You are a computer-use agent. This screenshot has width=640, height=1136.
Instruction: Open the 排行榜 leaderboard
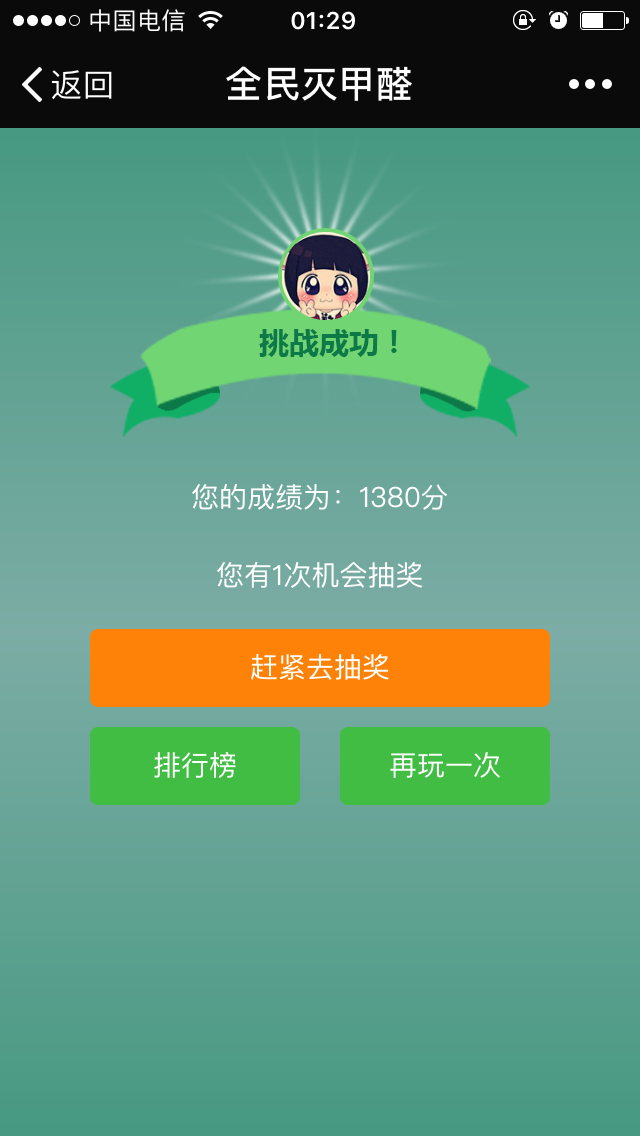(x=195, y=766)
